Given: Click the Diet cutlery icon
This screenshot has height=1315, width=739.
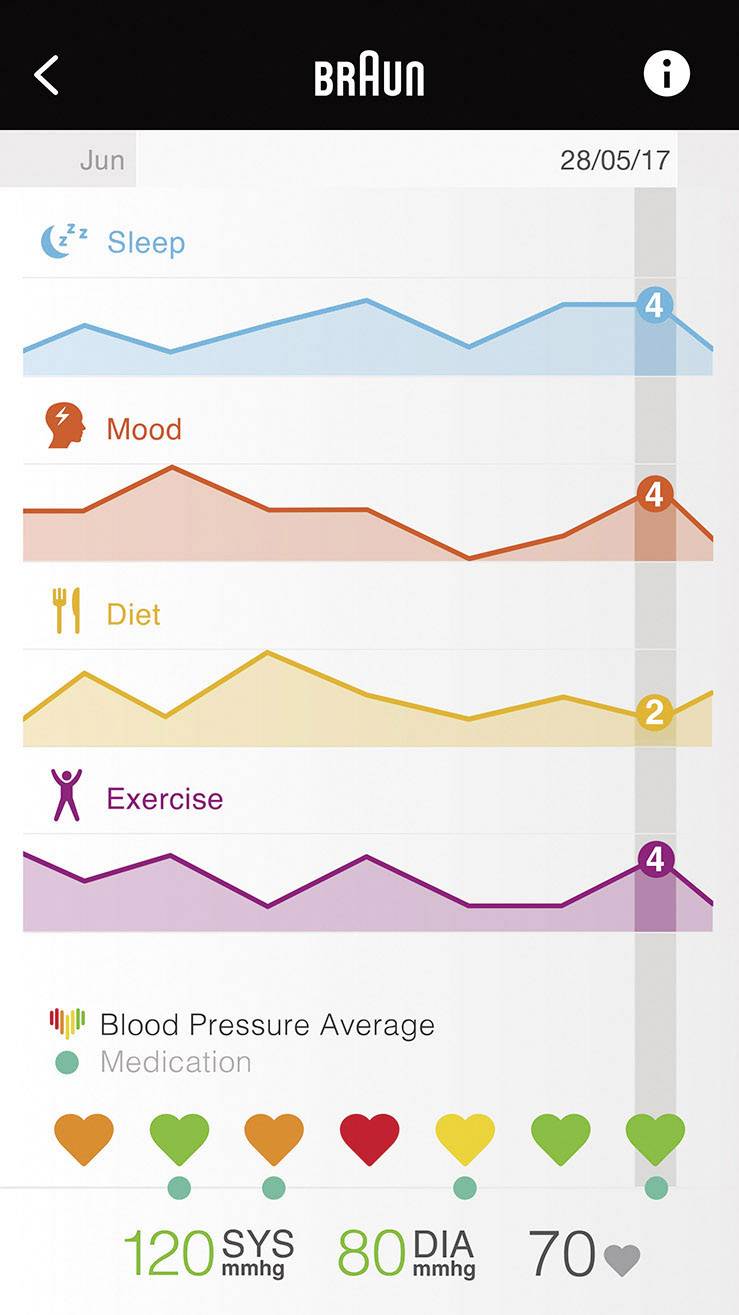Looking at the screenshot, I should [x=66, y=612].
